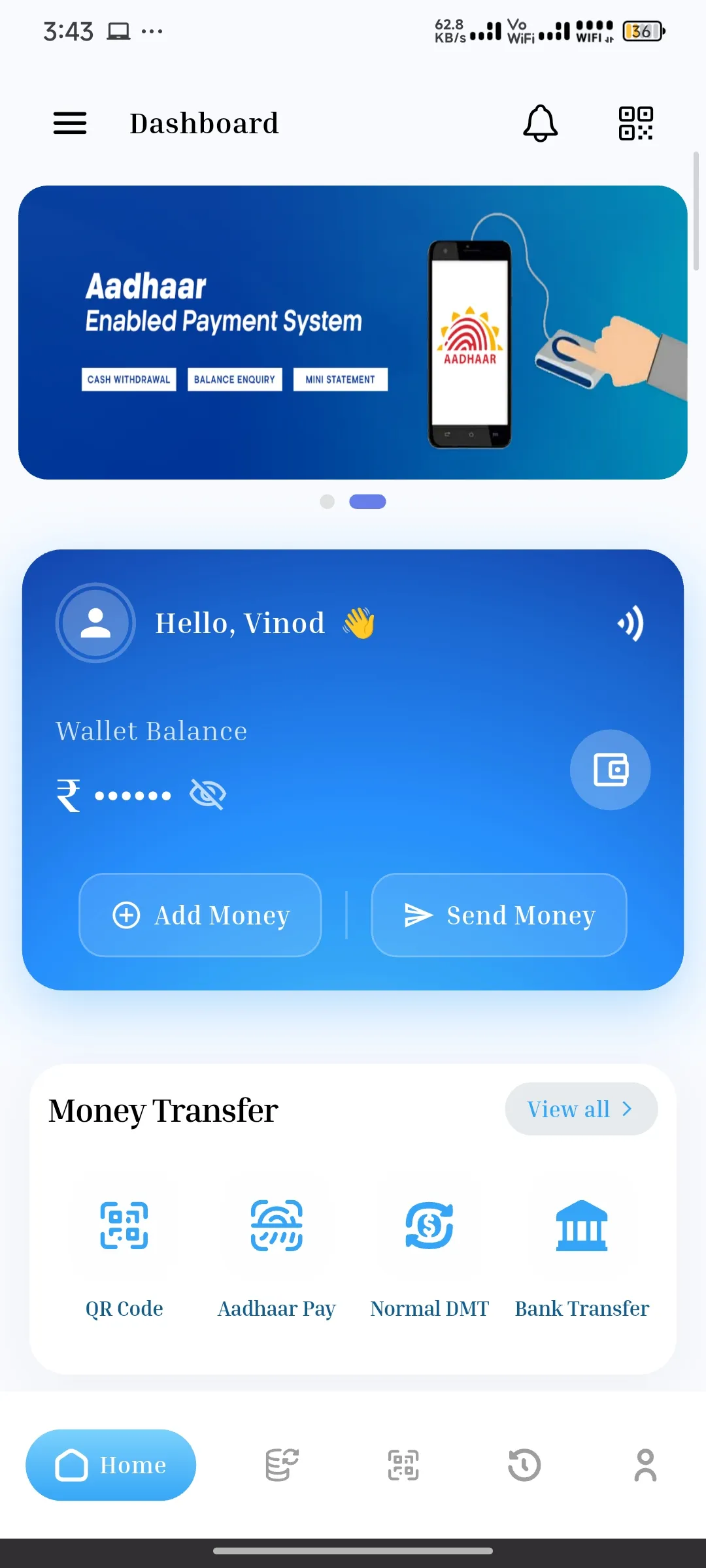Switch to the QR scan tab
706x1568 pixels.
click(403, 1465)
